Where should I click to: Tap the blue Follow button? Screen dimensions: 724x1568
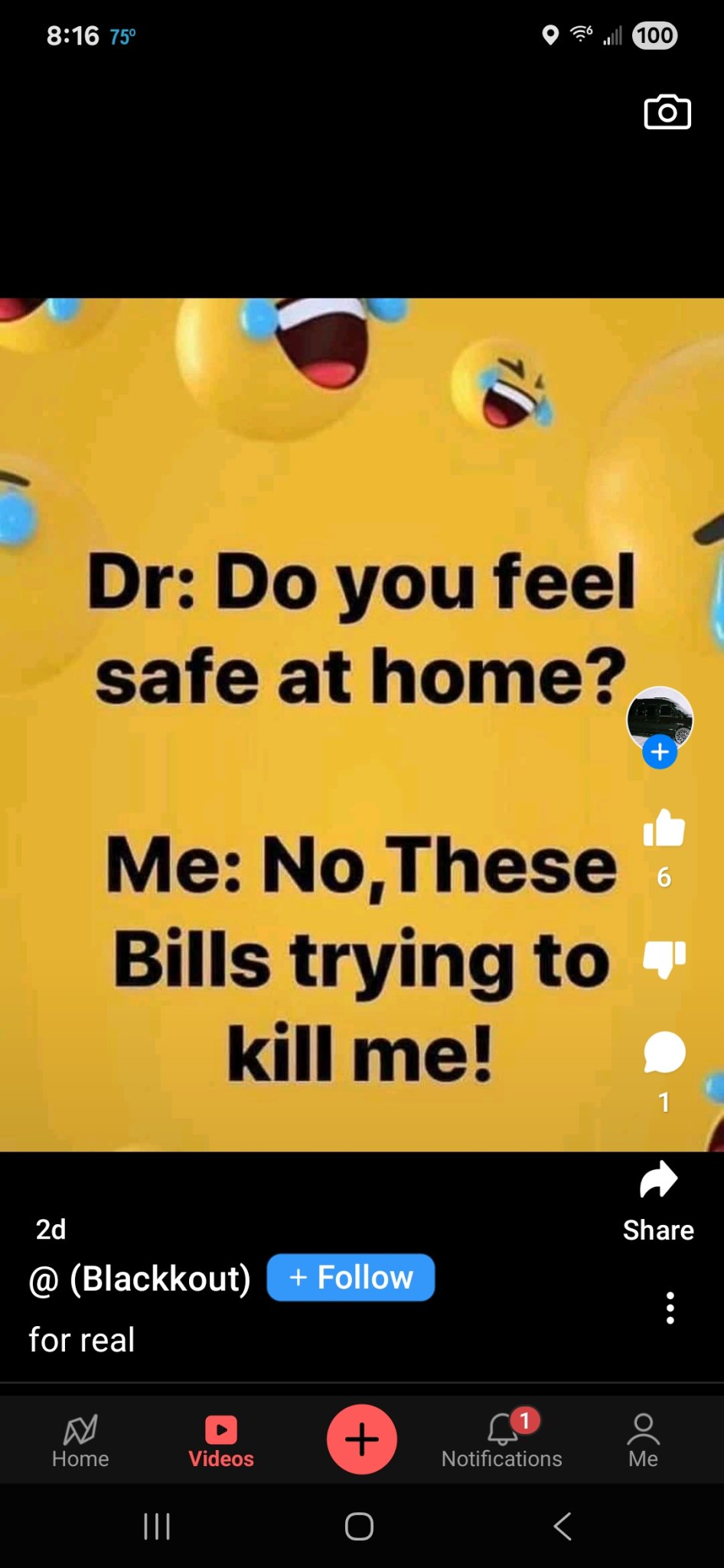coord(351,1278)
